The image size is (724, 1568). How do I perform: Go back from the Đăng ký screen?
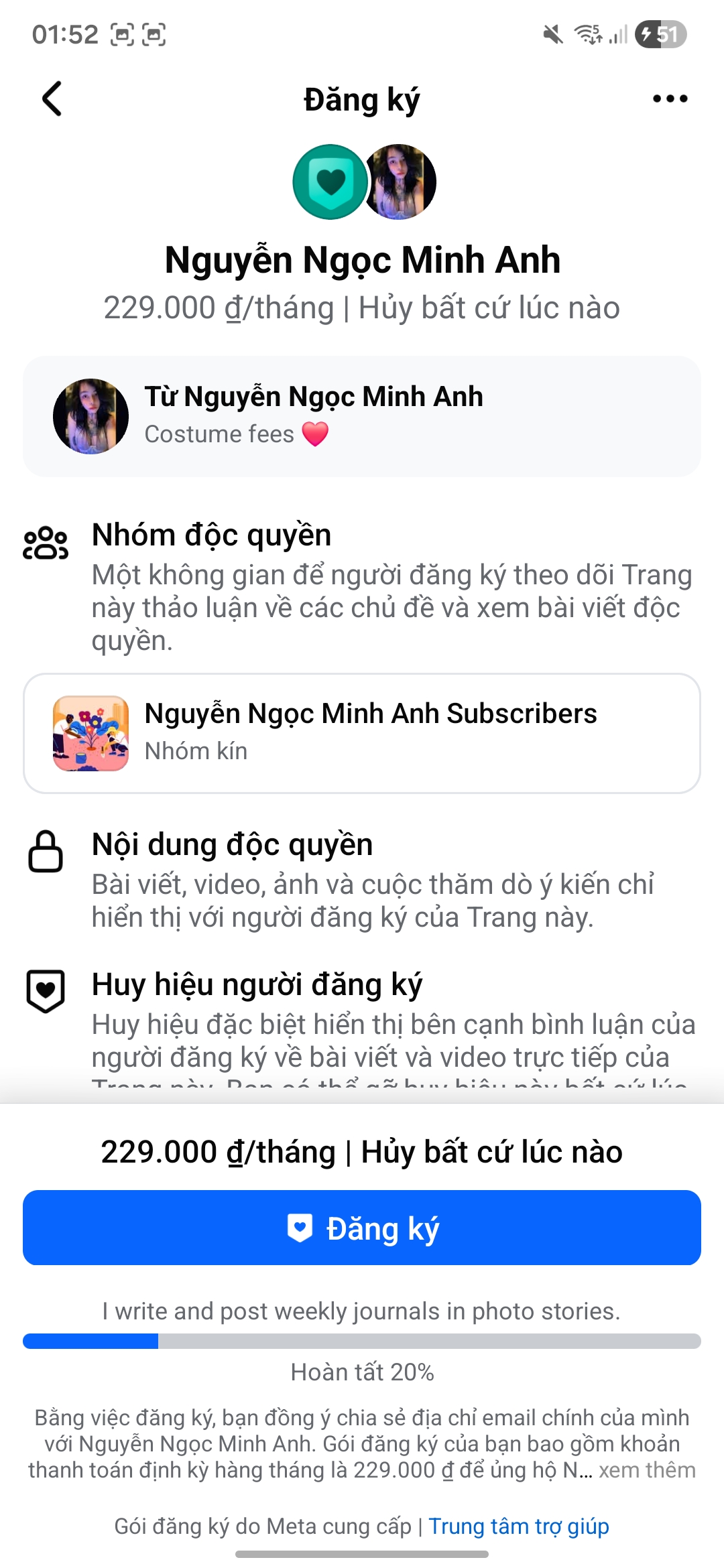click(x=52, y=99)
